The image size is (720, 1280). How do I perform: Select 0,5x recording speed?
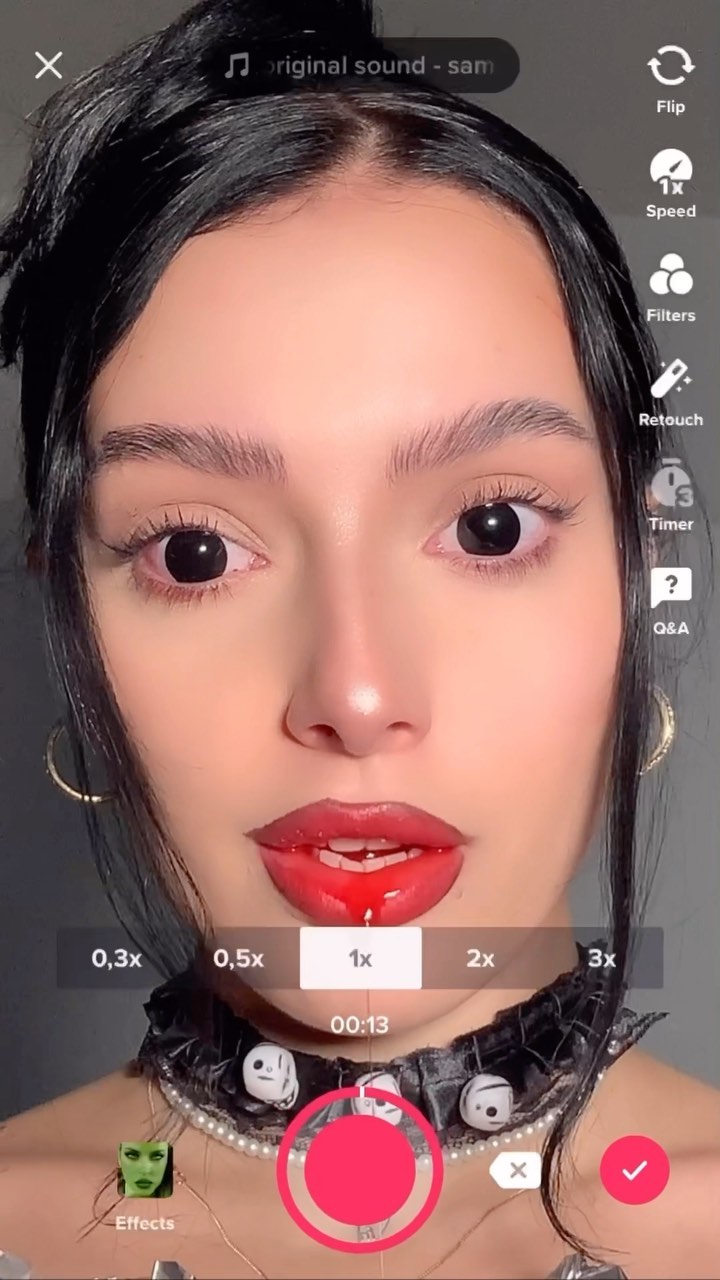pyautogui.click(x=238, y=958)
